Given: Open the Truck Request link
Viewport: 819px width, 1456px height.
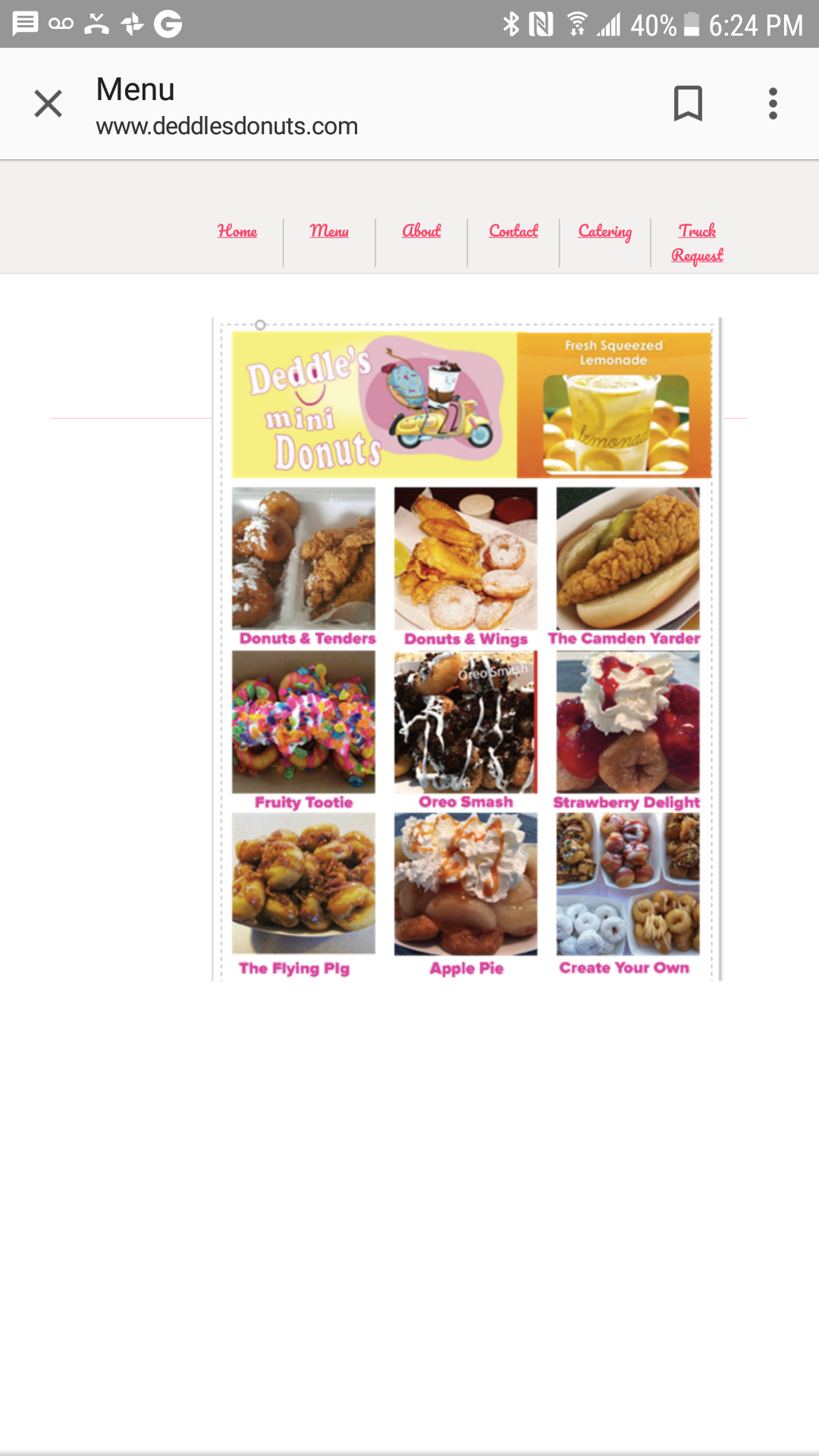Looking at the screenshot, I should click(697, 243).
